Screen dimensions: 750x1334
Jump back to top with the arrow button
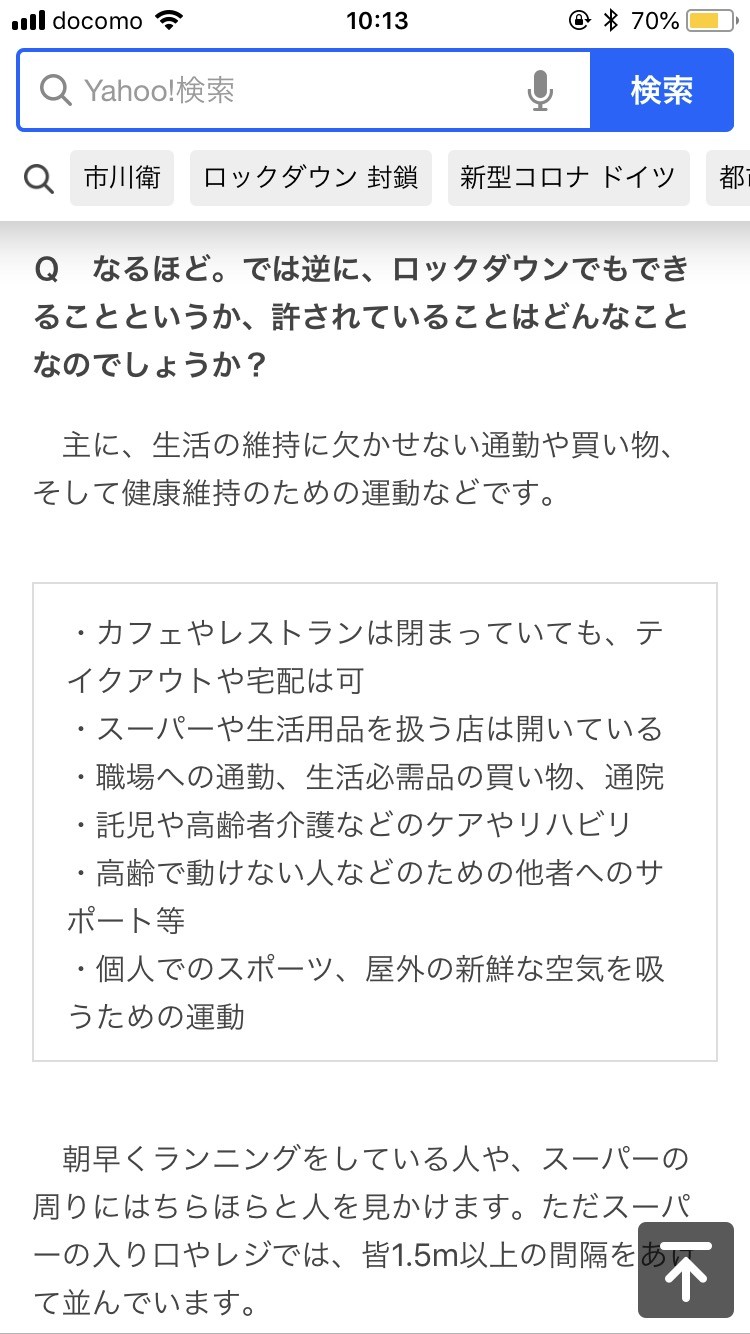pos(686,1268)
